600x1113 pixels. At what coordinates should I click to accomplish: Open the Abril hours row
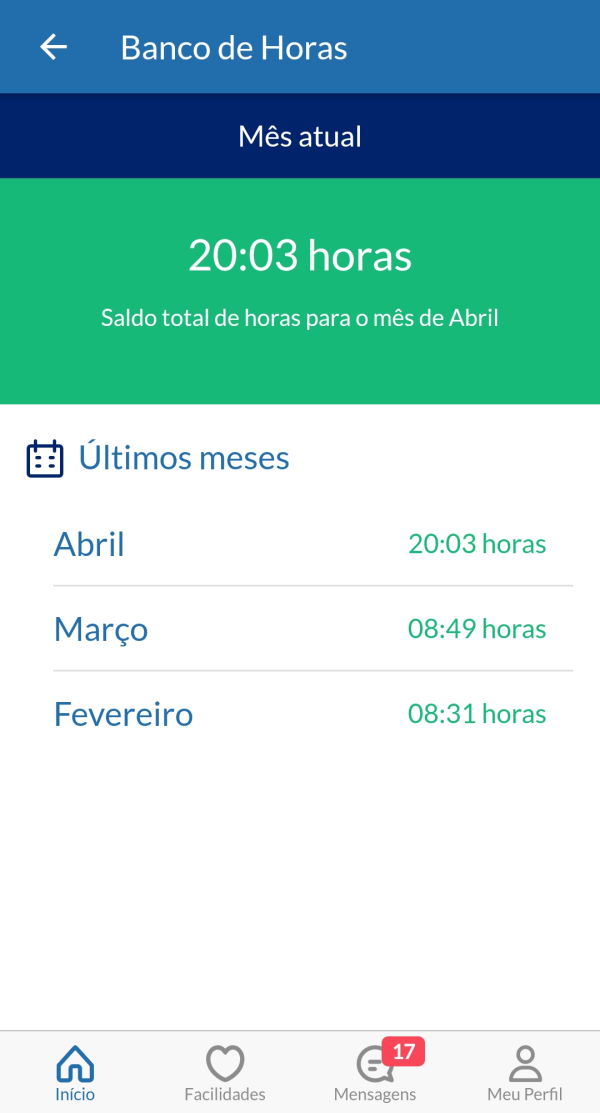[x=312, y=544]
